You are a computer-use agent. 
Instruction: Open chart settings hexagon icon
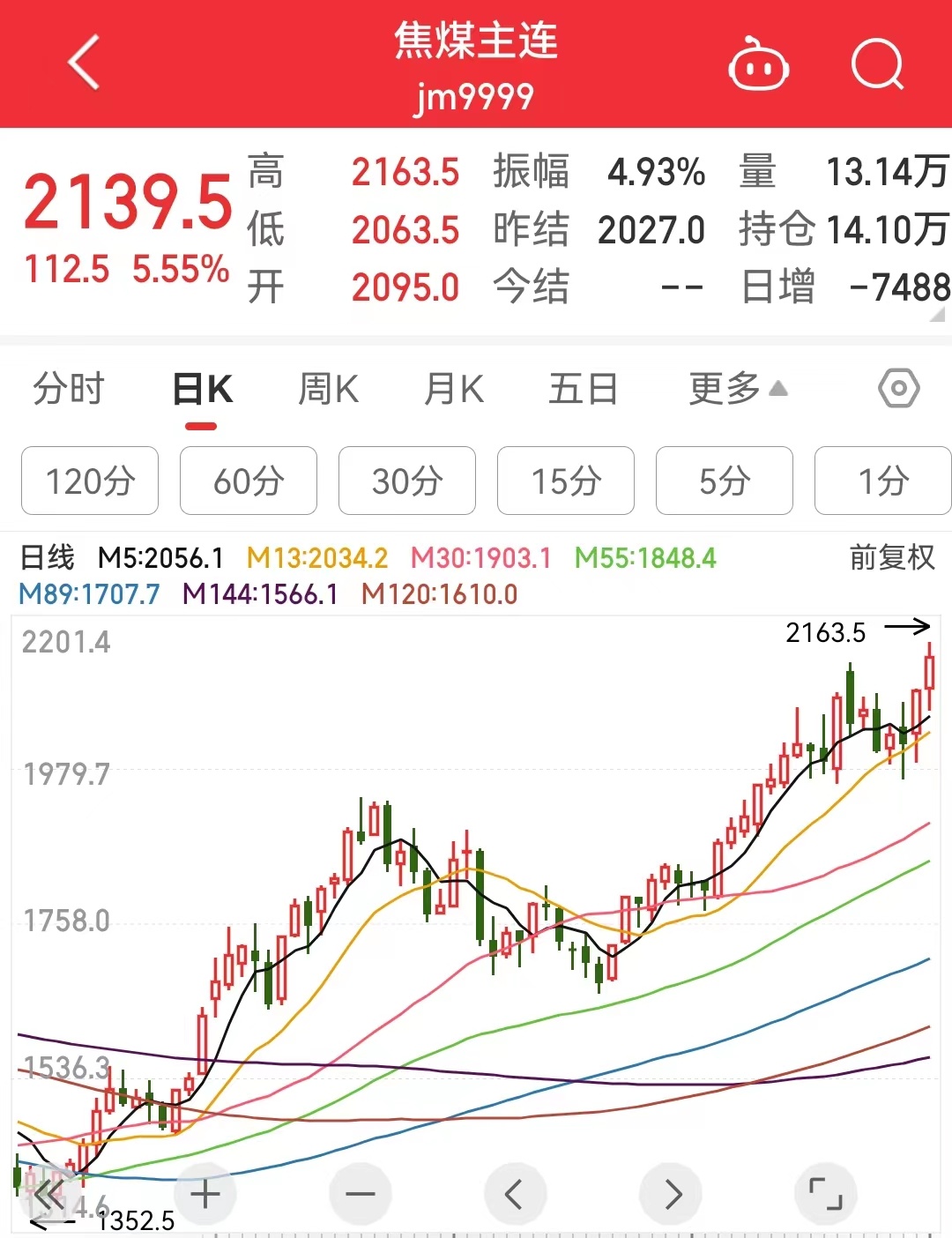tap(898, 388)
